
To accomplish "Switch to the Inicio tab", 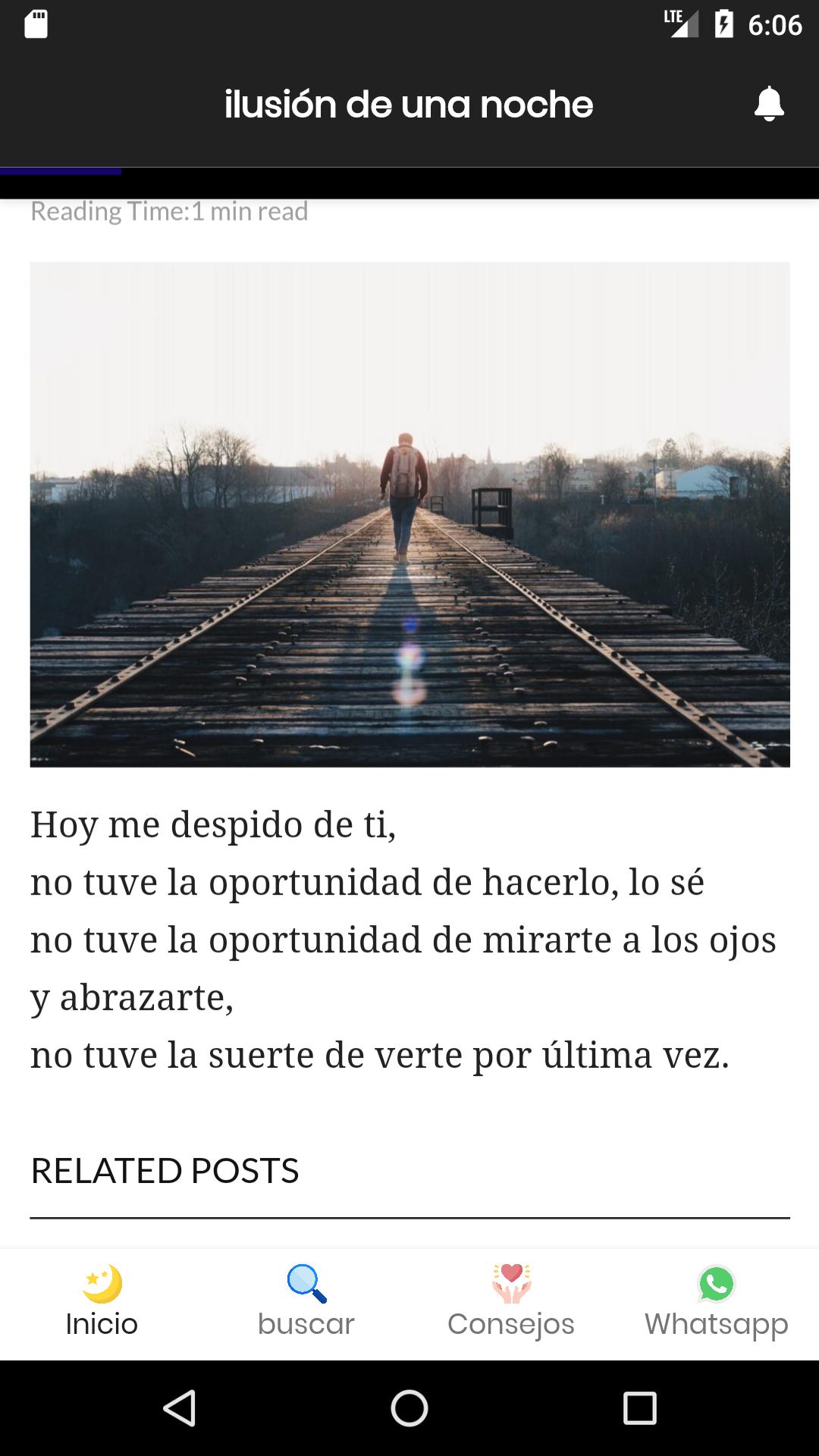I will (x=102, y=1303).
